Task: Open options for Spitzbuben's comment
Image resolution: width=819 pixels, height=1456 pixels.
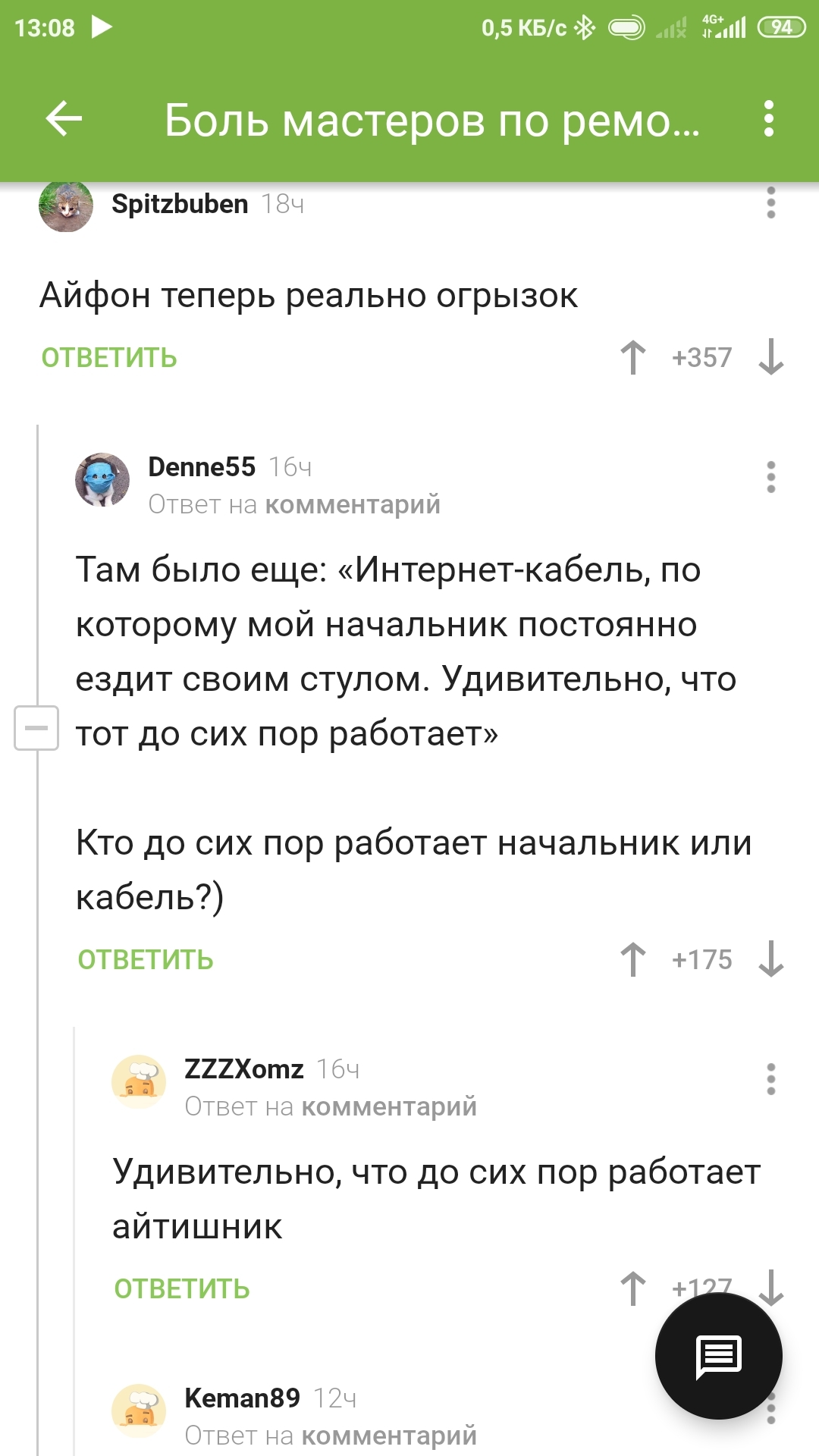Action: point(770,203)
